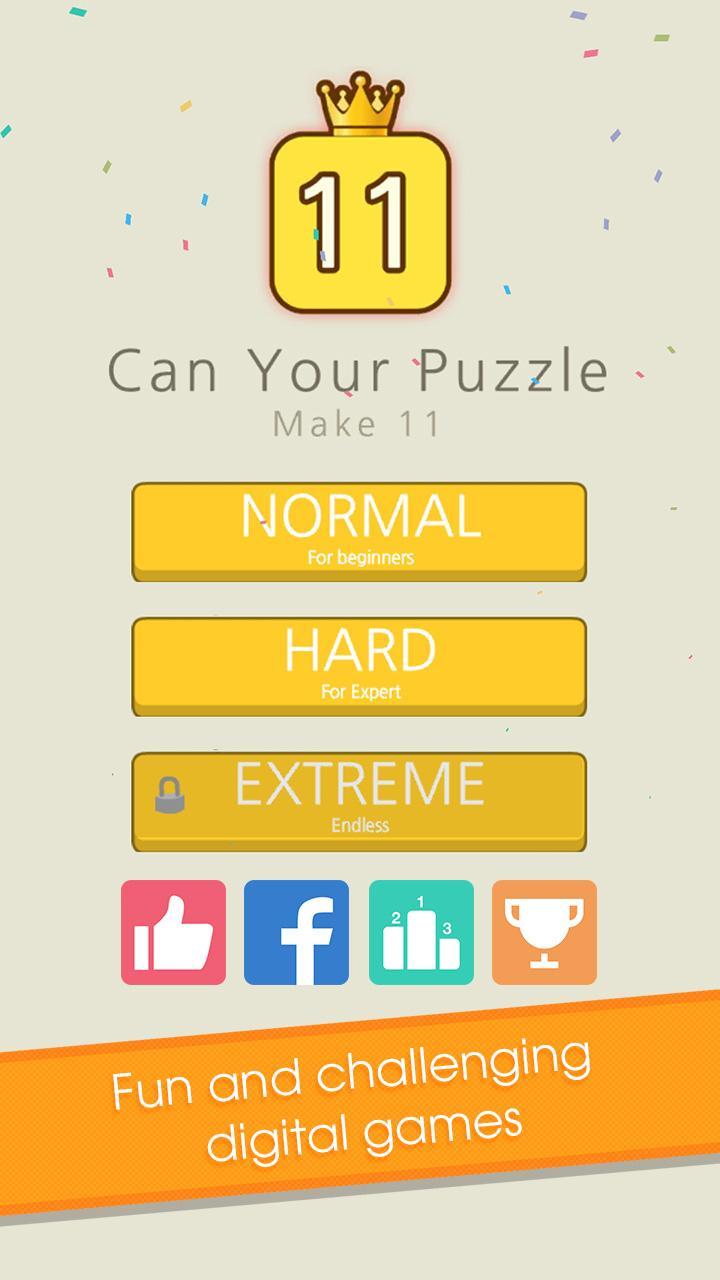Attempt to unlock EXTREME Endless mode
Image resolution: width=720 pixels, height=1280 pixels.
[x=357, y=800]
